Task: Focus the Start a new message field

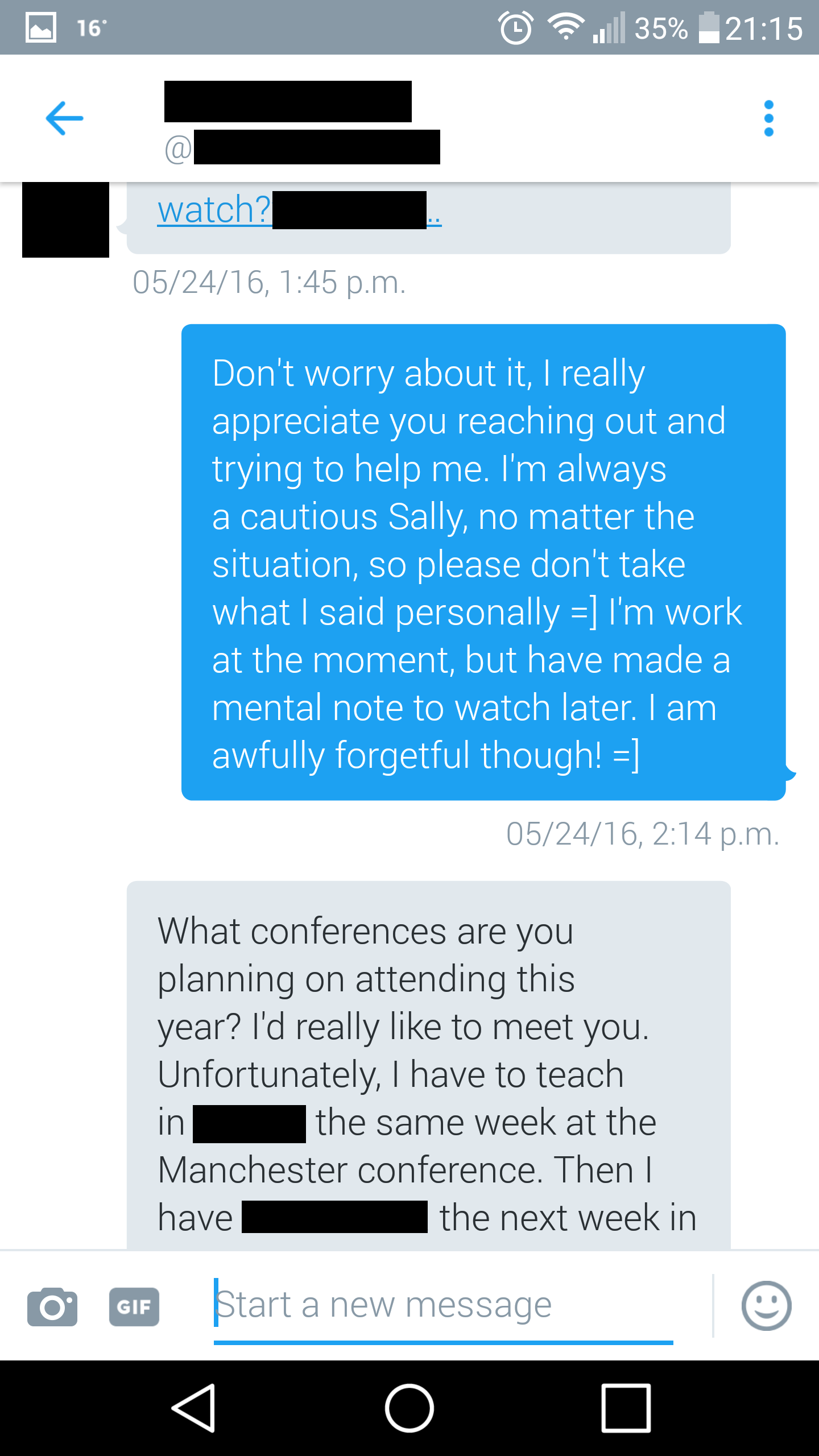Action: [x=444, y=1306]
